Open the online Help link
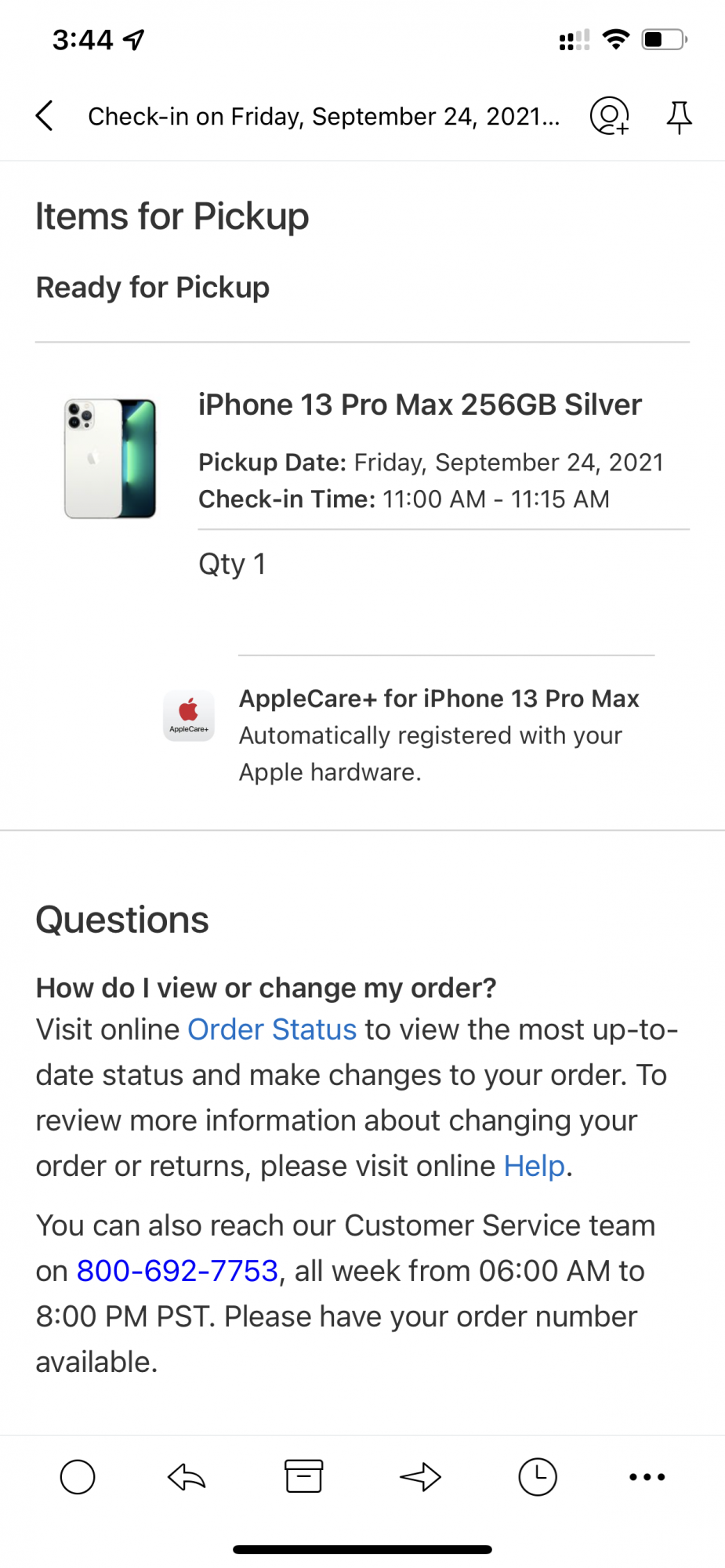Image resolution: width=725 pixels, height=1568 pixels. click(x=534, y=1166)
